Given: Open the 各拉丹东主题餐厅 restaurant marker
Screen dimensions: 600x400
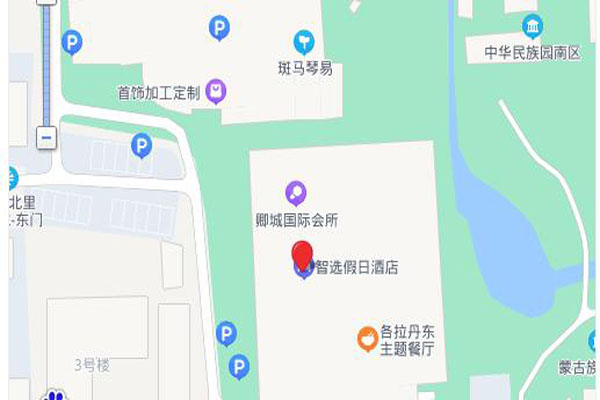Looking at the screenshot, I should pyautogui.click(x=368, y=340).
